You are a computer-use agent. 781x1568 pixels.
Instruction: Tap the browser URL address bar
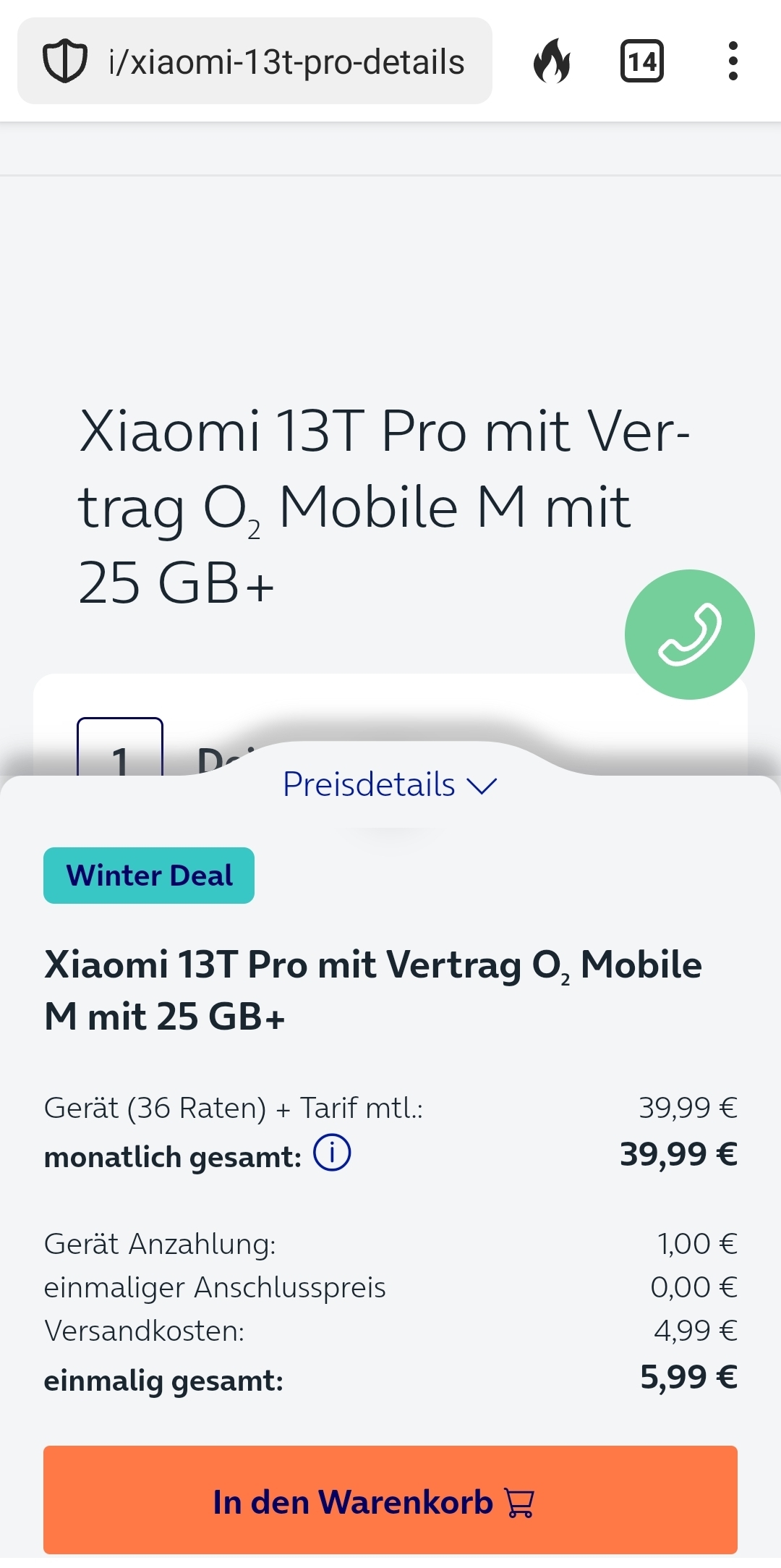coord(255,61)
